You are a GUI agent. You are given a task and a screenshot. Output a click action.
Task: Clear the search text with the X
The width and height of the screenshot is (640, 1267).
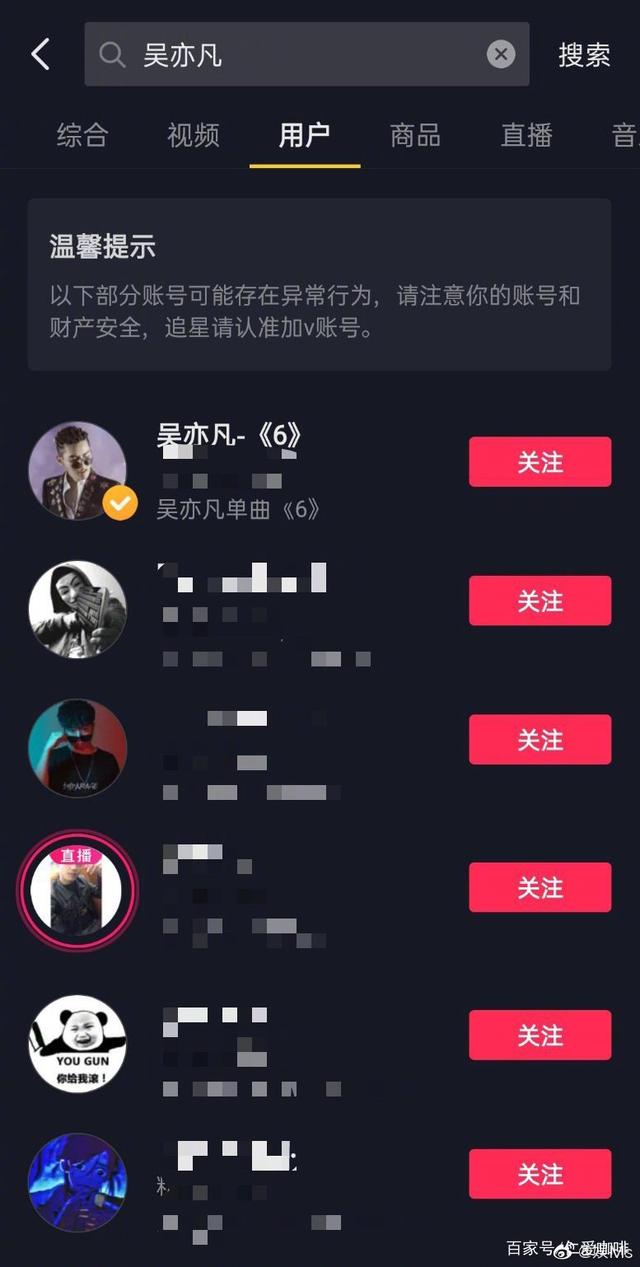point(501,54)
